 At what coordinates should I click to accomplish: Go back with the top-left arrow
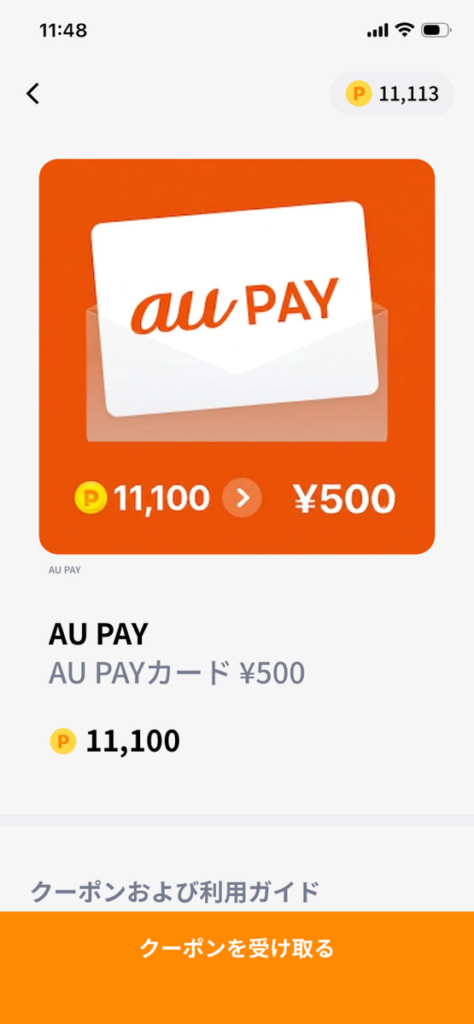click(33, 94)
